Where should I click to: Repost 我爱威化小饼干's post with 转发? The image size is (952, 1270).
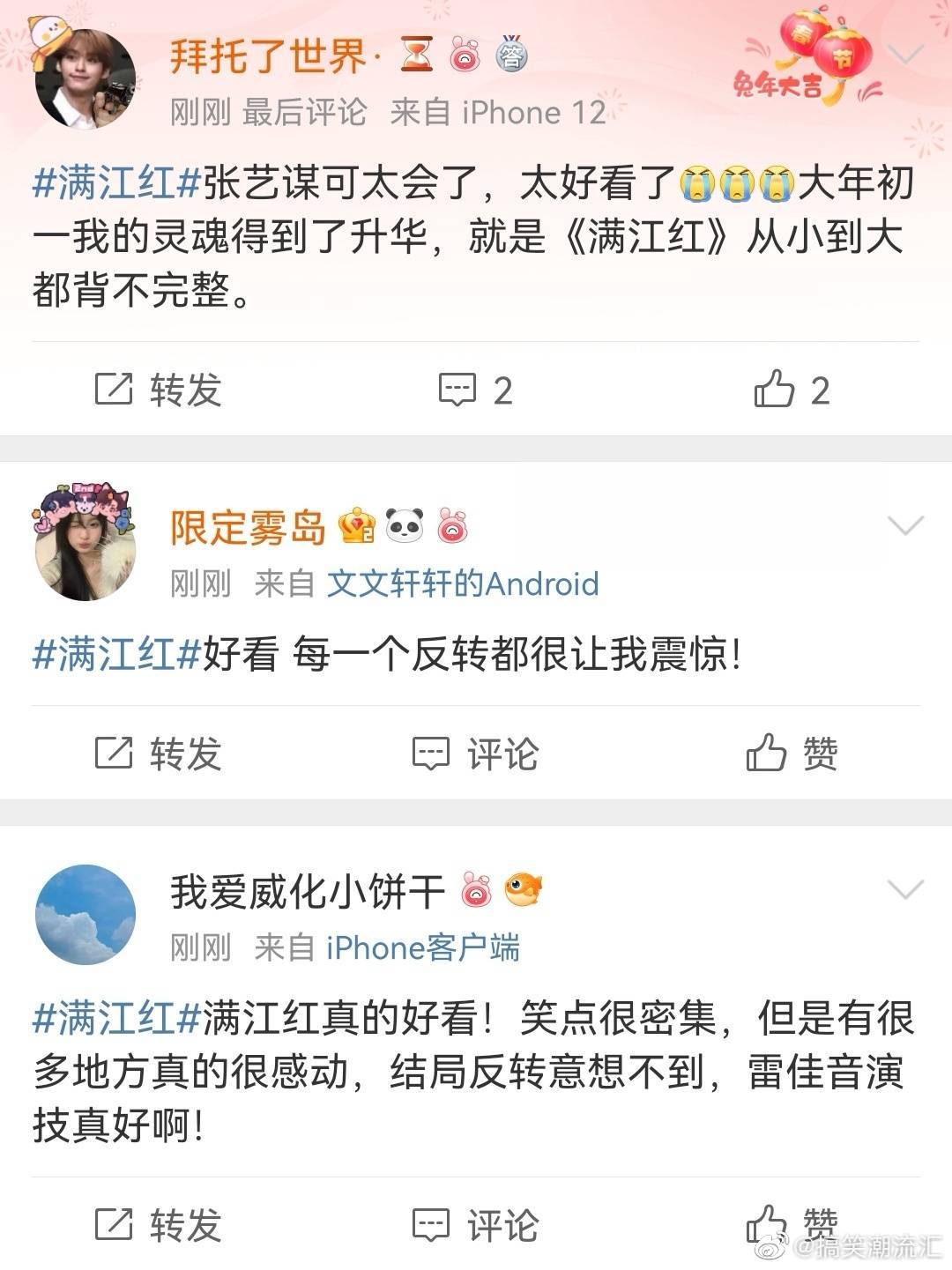click(x=159, y=1225)
